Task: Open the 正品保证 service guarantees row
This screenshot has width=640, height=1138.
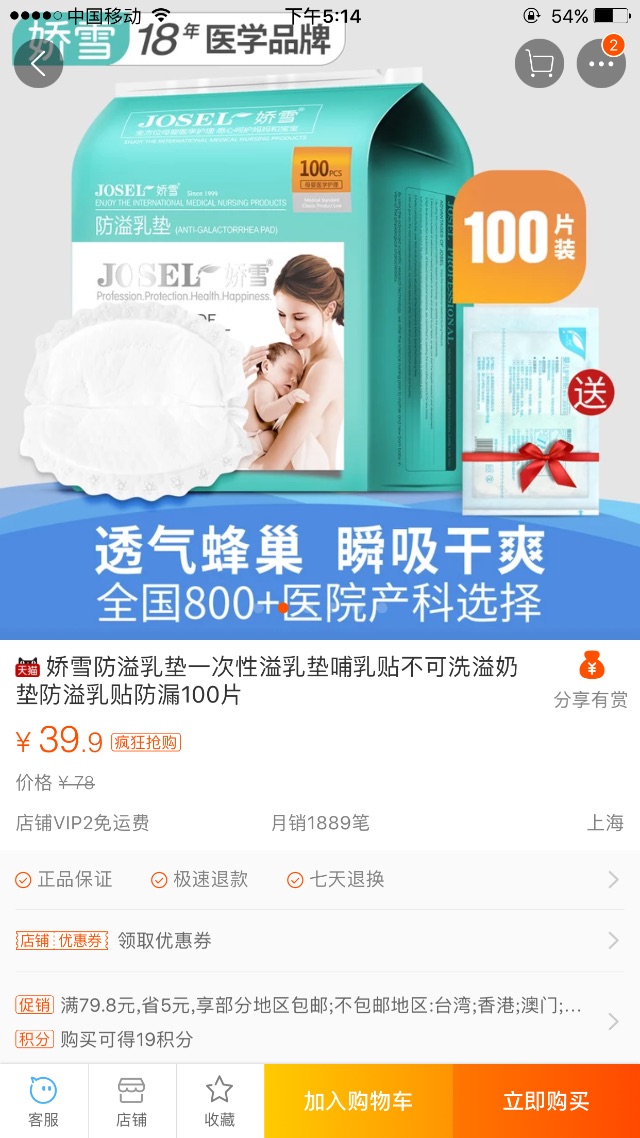Action: coord(320,880)
